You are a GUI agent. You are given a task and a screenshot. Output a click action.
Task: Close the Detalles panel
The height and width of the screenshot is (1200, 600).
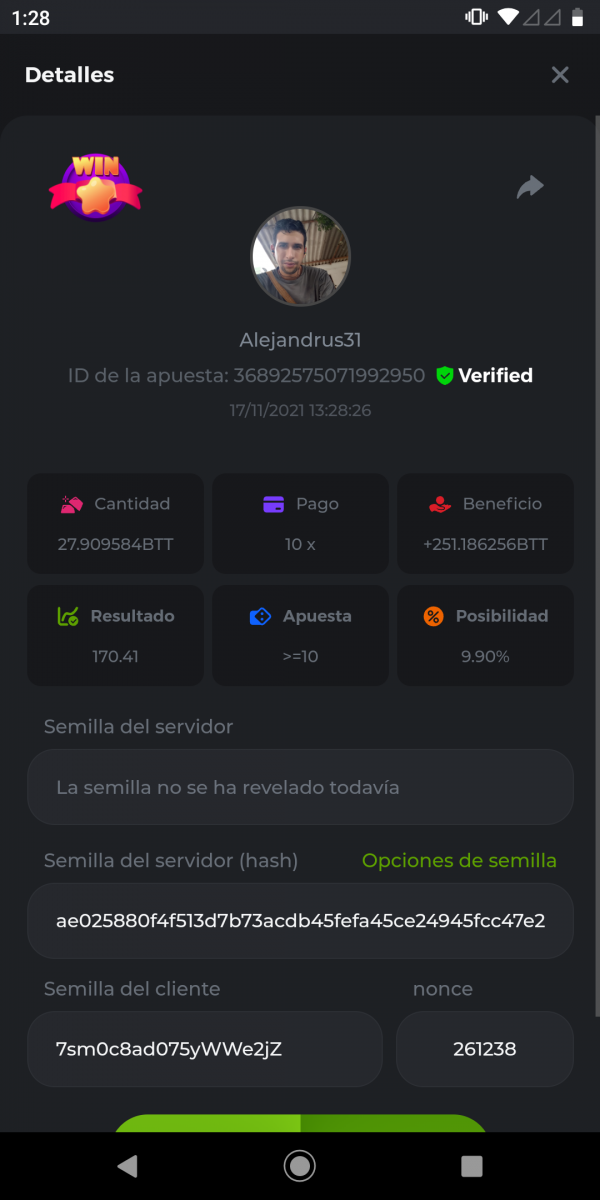pos(560,75)
